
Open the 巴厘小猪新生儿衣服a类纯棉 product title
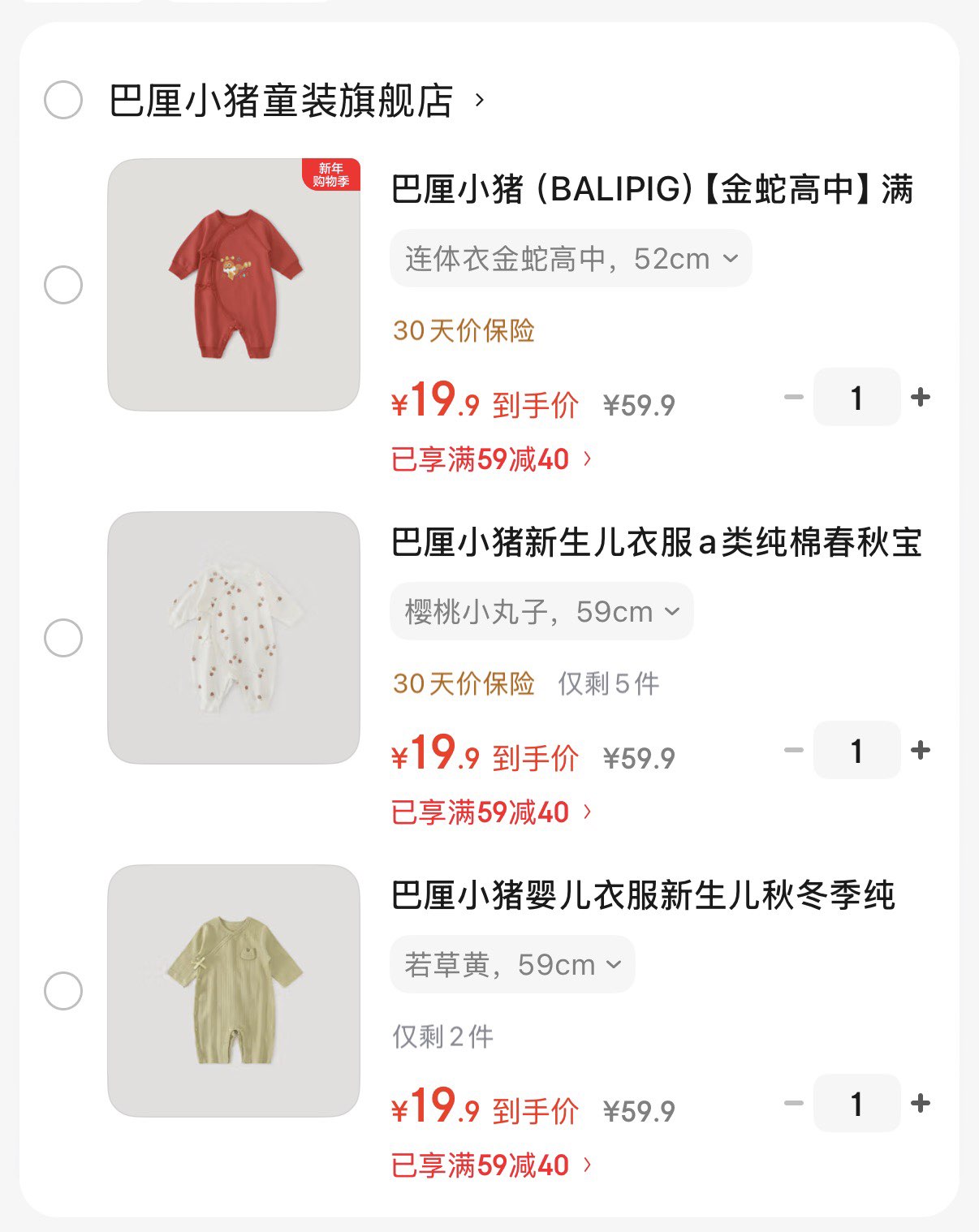[x=656, y=542]
